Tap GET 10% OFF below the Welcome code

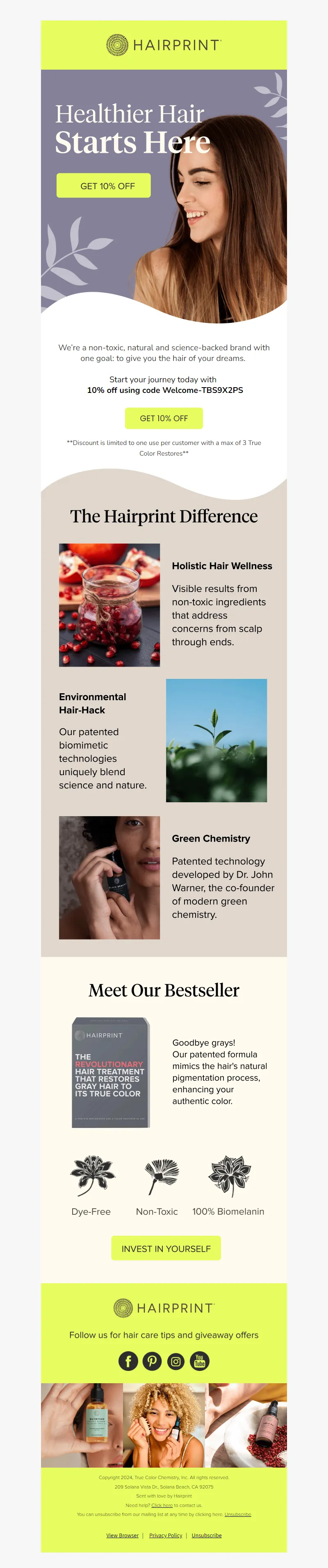point(164,418)
